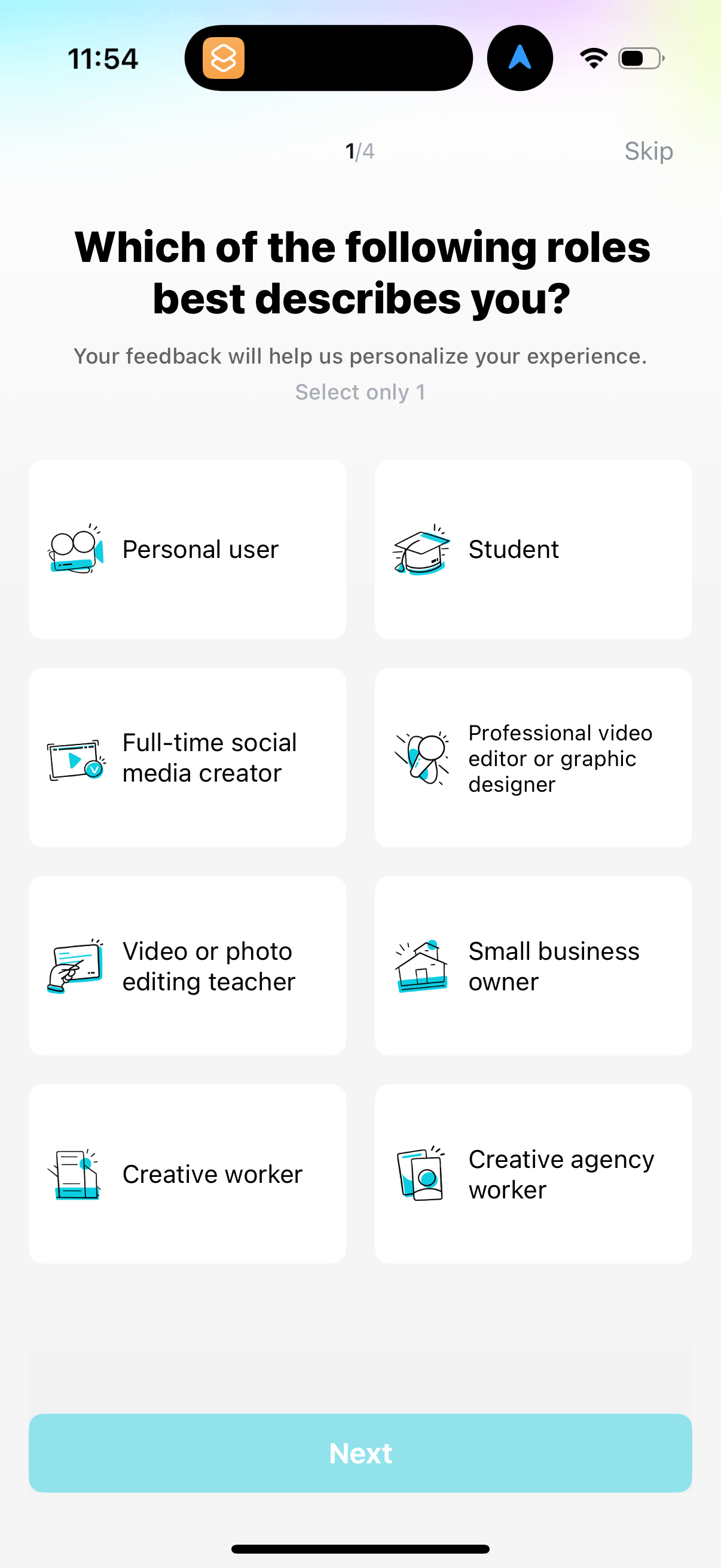Tap the video player icon on social media creator card

pos(74,757)
